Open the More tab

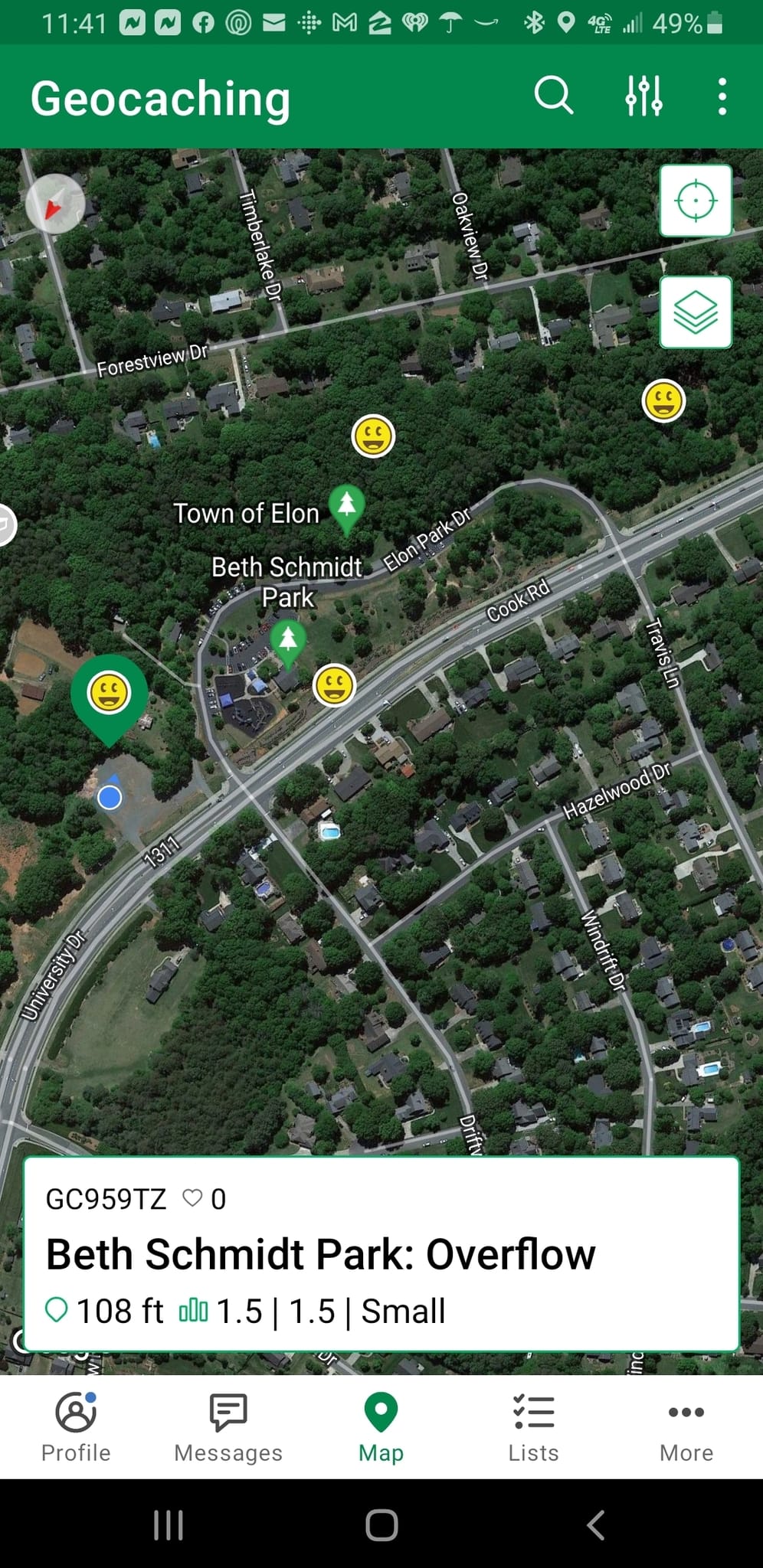point(686,1427)
